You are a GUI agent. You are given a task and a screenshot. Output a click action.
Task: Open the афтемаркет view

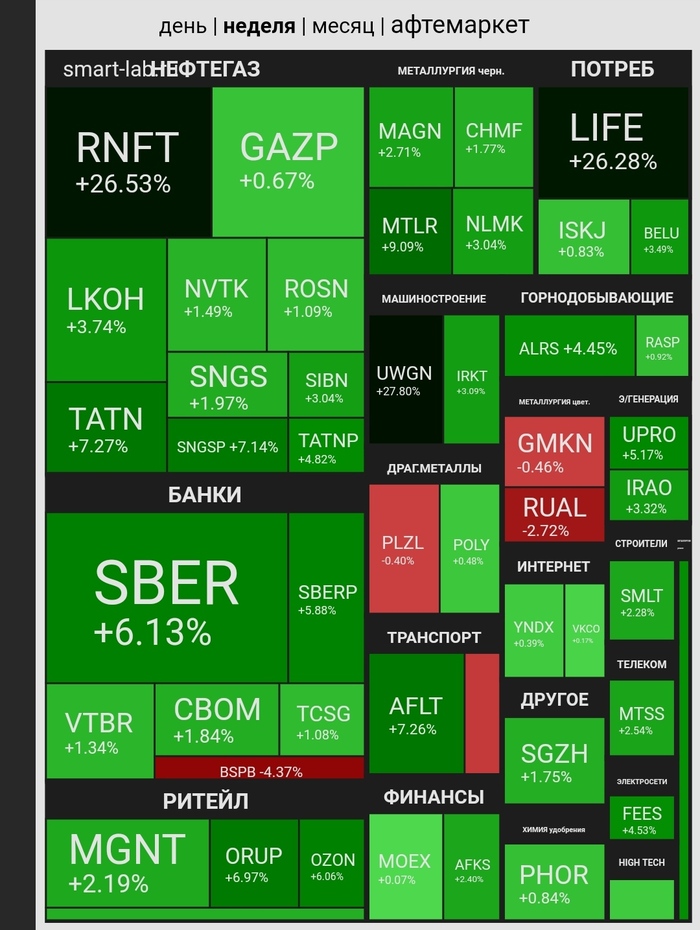(460, 25)
